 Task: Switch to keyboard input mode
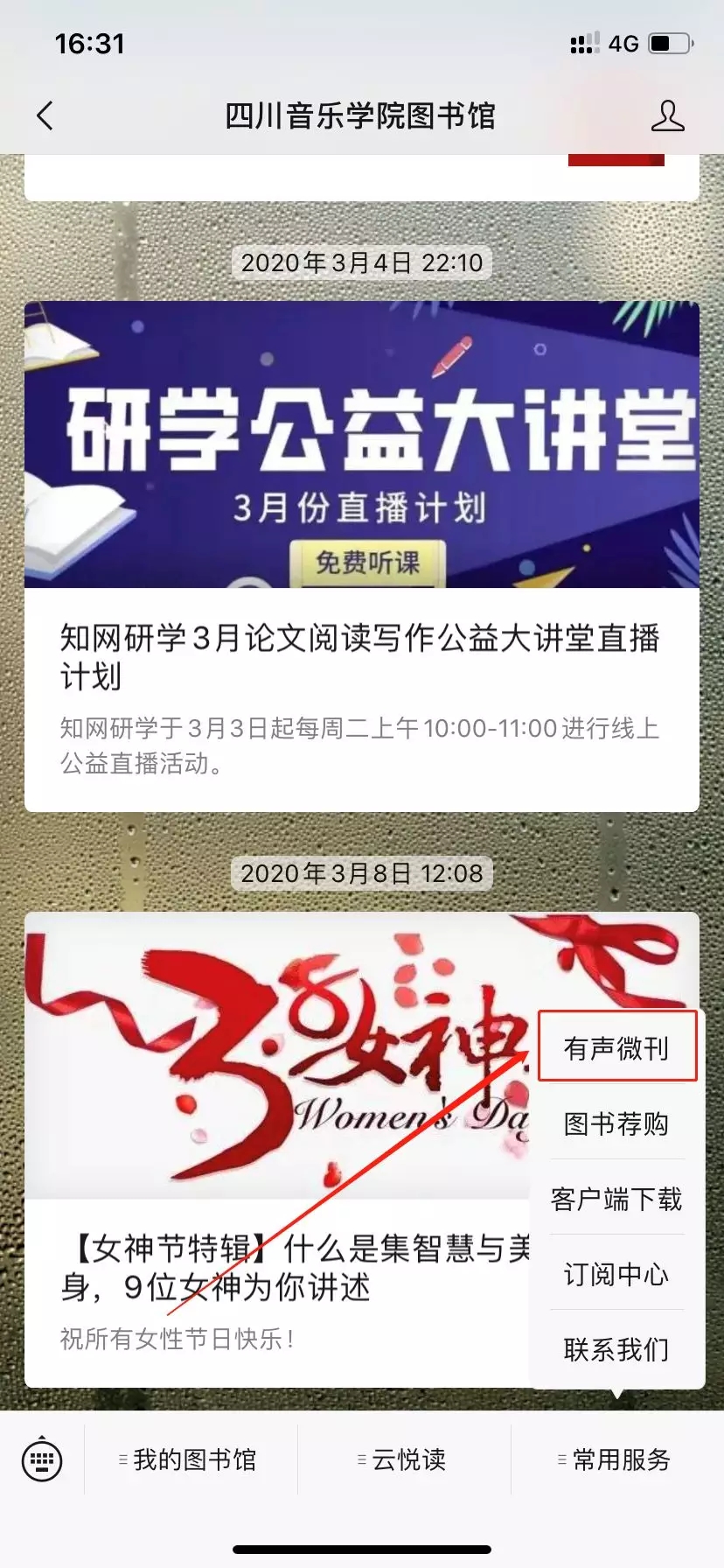tap(42, 1459)
